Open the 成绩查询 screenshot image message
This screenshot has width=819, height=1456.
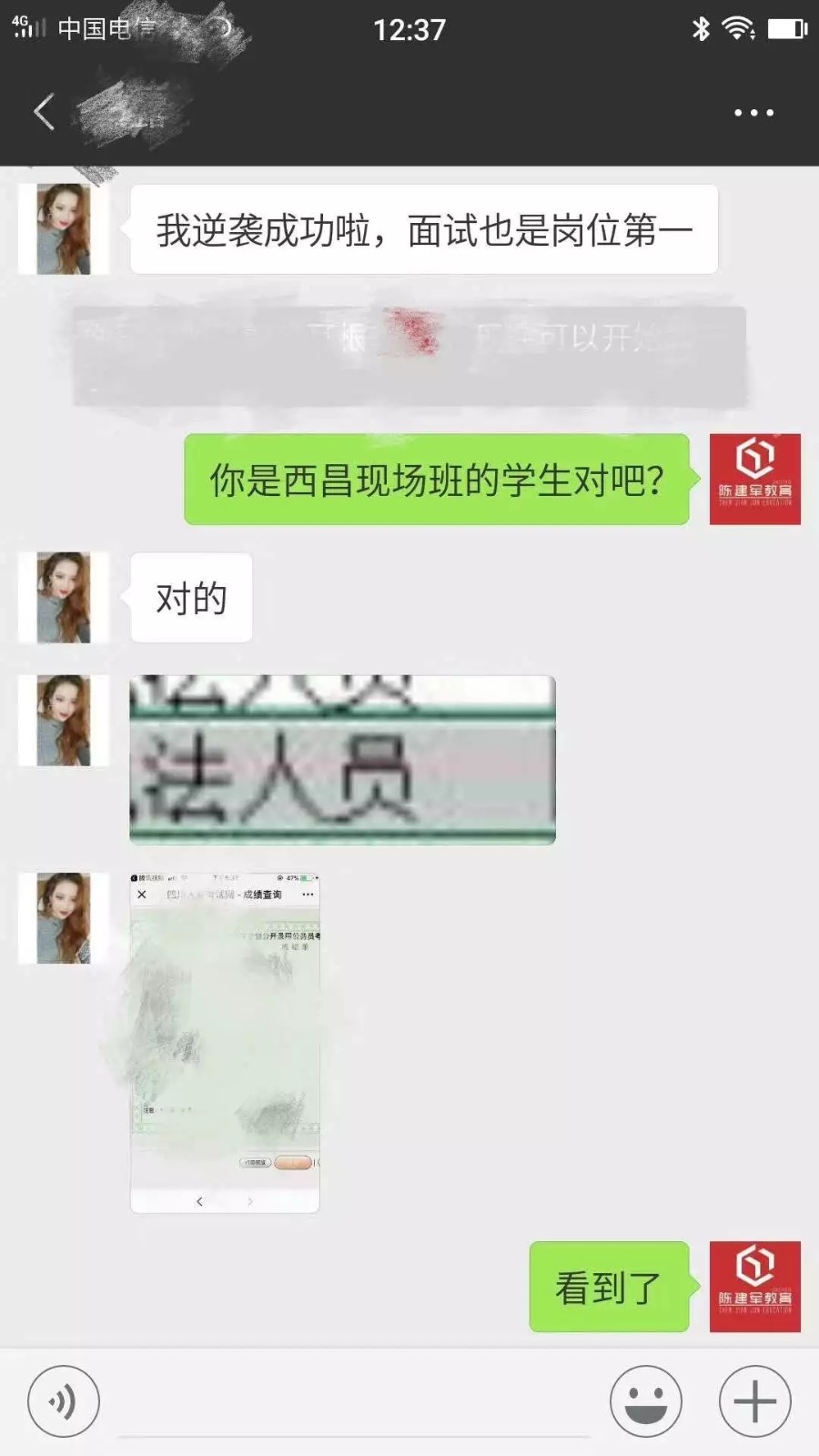click(x=225, y=1042)
